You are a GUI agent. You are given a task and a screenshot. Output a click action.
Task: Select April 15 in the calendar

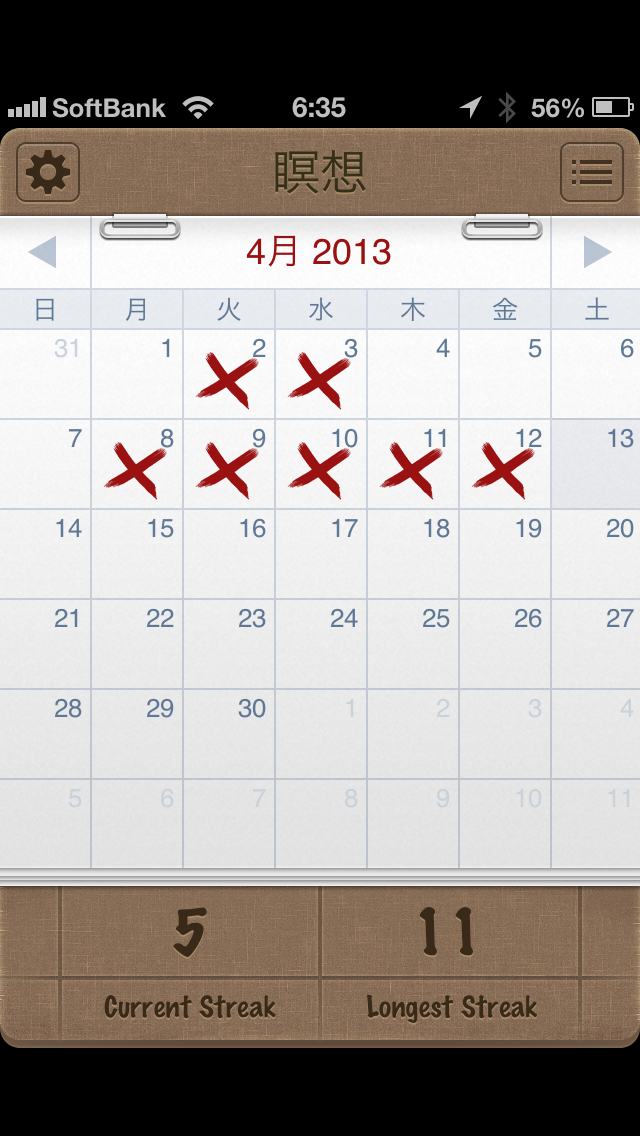pyautogui.click(x=137, y=554)
